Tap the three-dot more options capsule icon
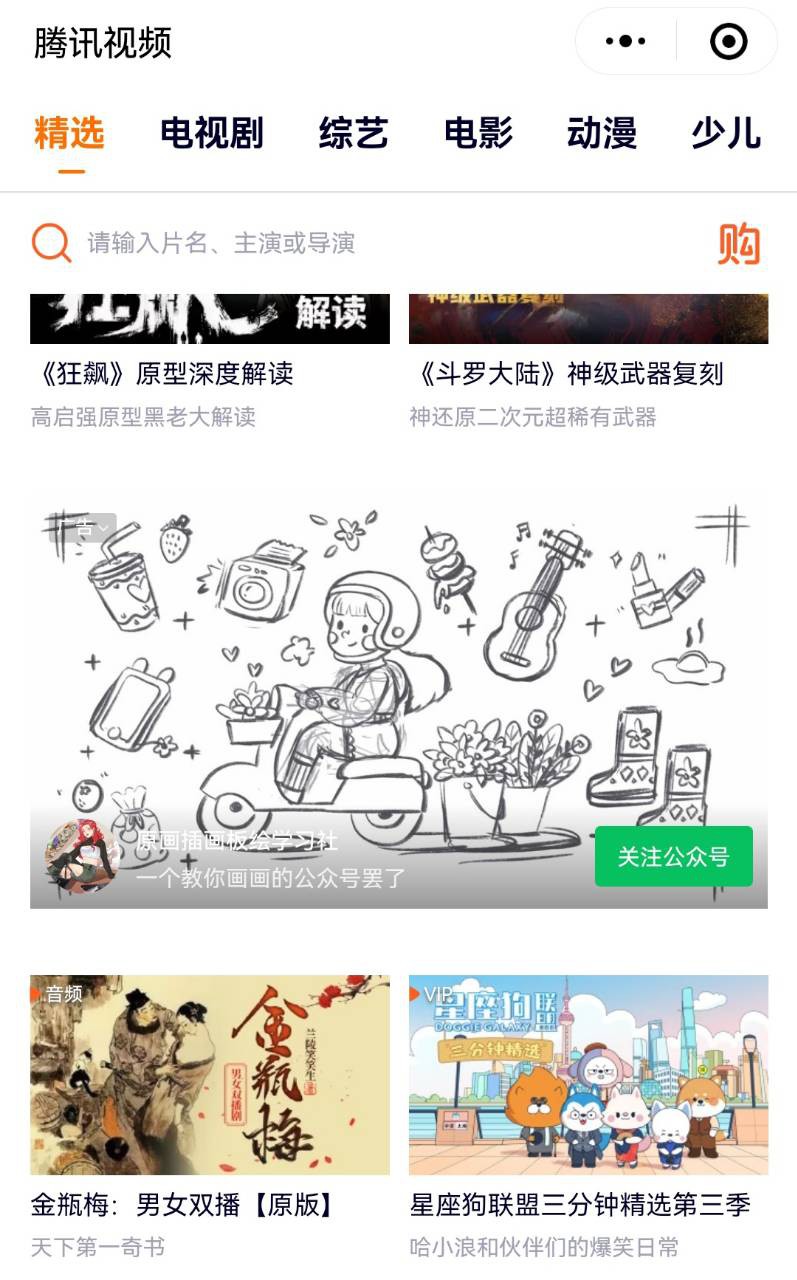The image size is (797, 1280). coord(625,40)
